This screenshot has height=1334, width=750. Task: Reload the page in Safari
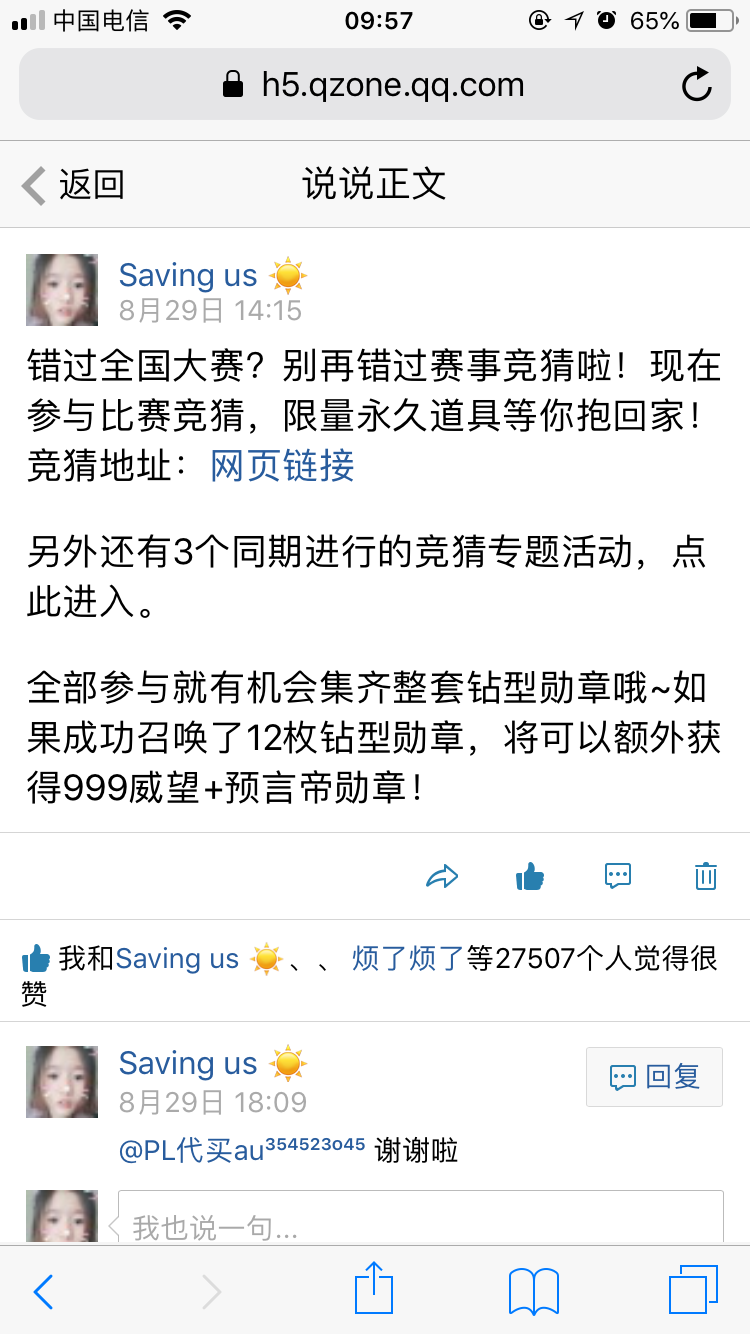[696, 85]
